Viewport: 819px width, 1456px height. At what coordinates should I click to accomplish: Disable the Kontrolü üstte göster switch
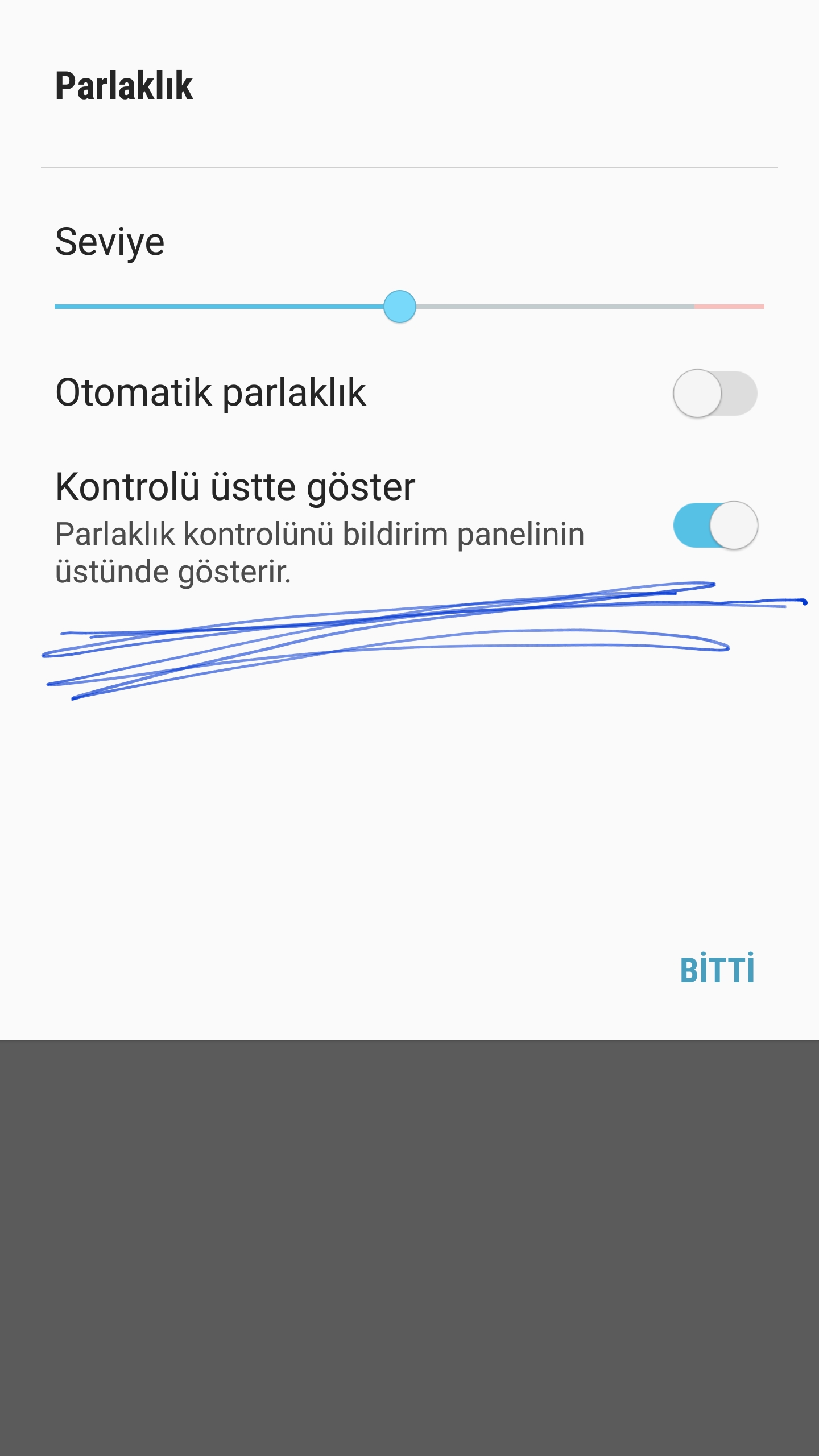(715, 525)
